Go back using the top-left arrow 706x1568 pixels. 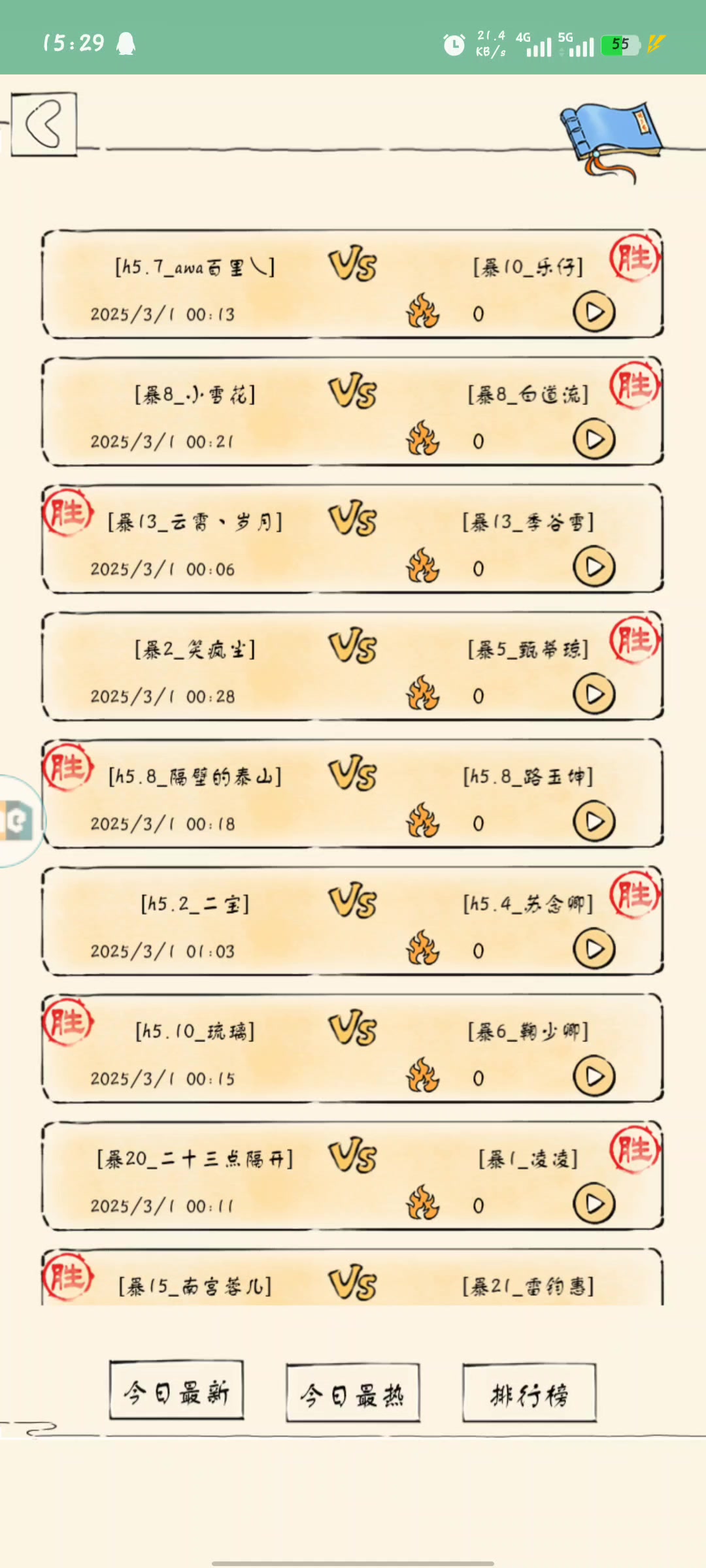point(44,124)
